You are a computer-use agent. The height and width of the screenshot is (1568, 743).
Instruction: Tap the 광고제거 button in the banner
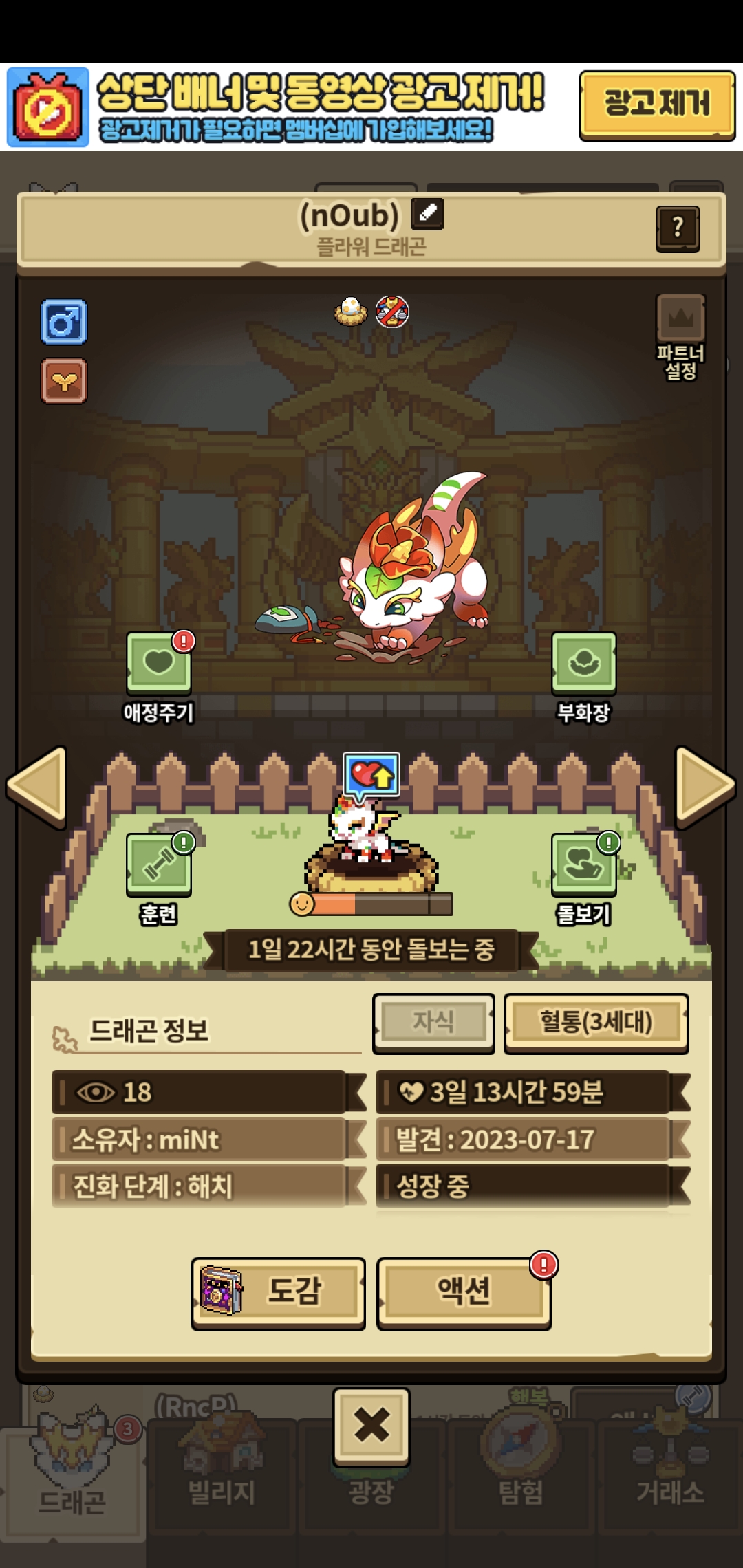[657, 105]
